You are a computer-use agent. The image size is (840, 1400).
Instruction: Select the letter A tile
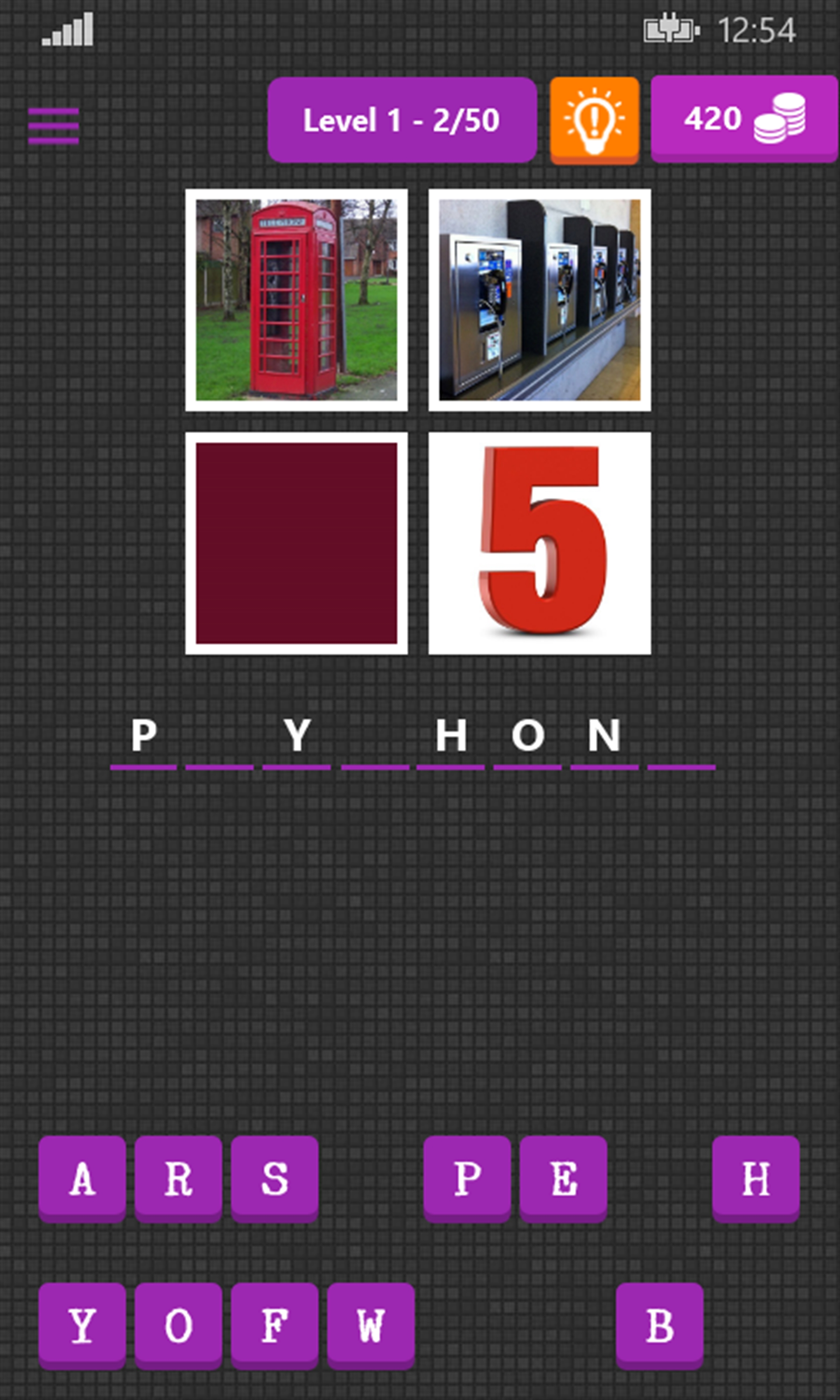(82, 1177)
